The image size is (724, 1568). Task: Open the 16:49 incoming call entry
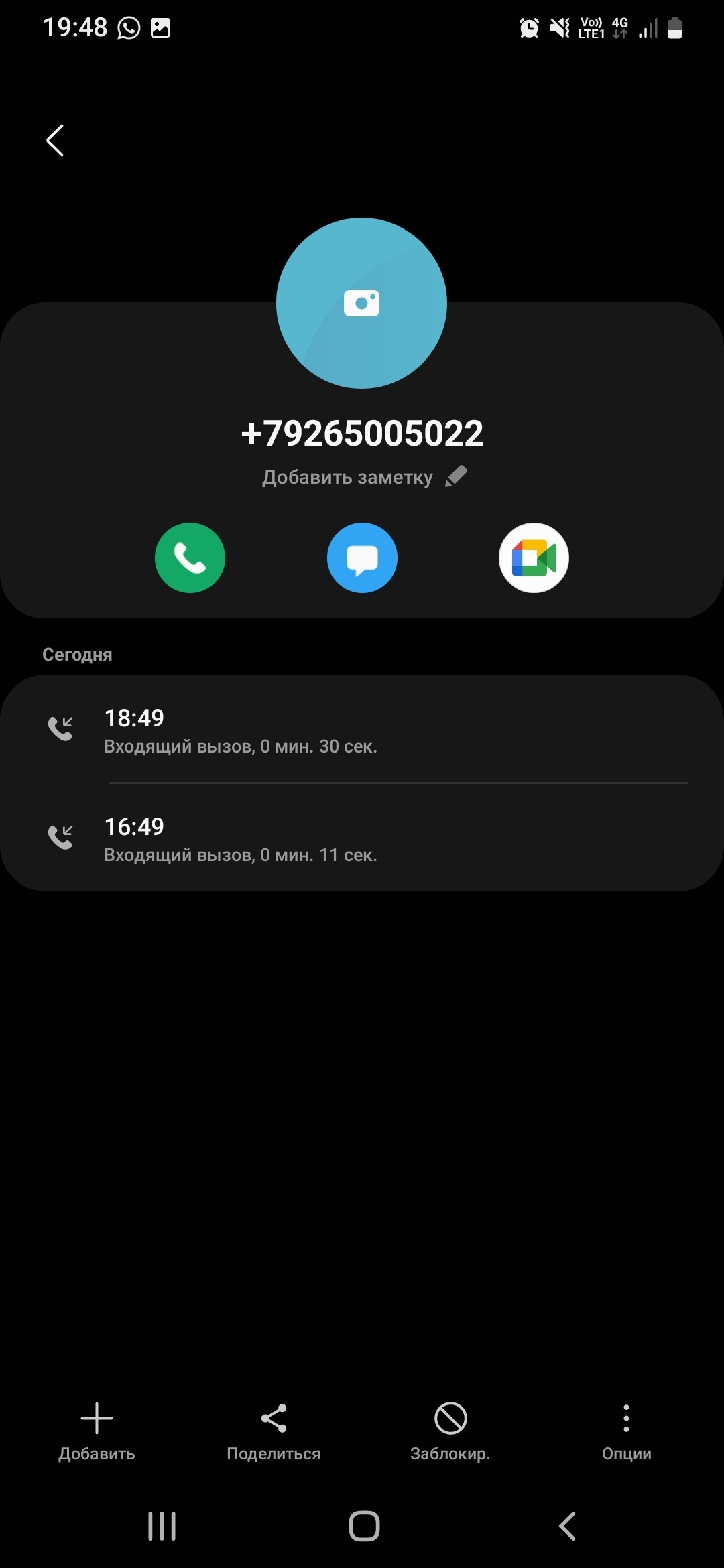point(362,839)
